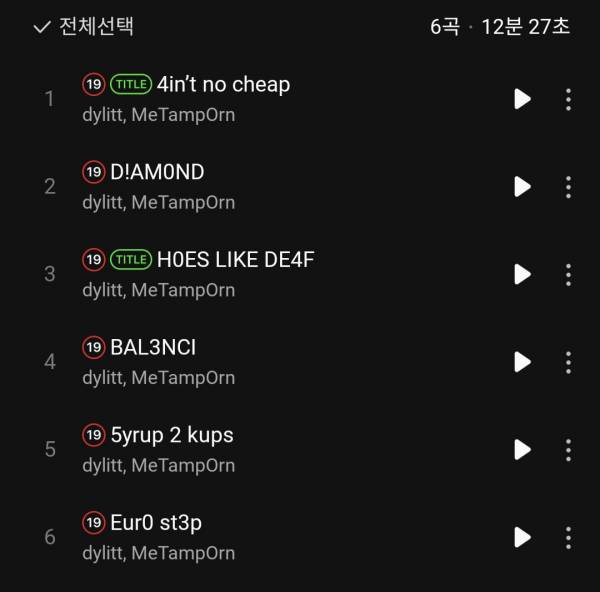This screenshot has width=600, height=592.
Task: Open more options for 4in't no cheap
Action: pos(568,99)
